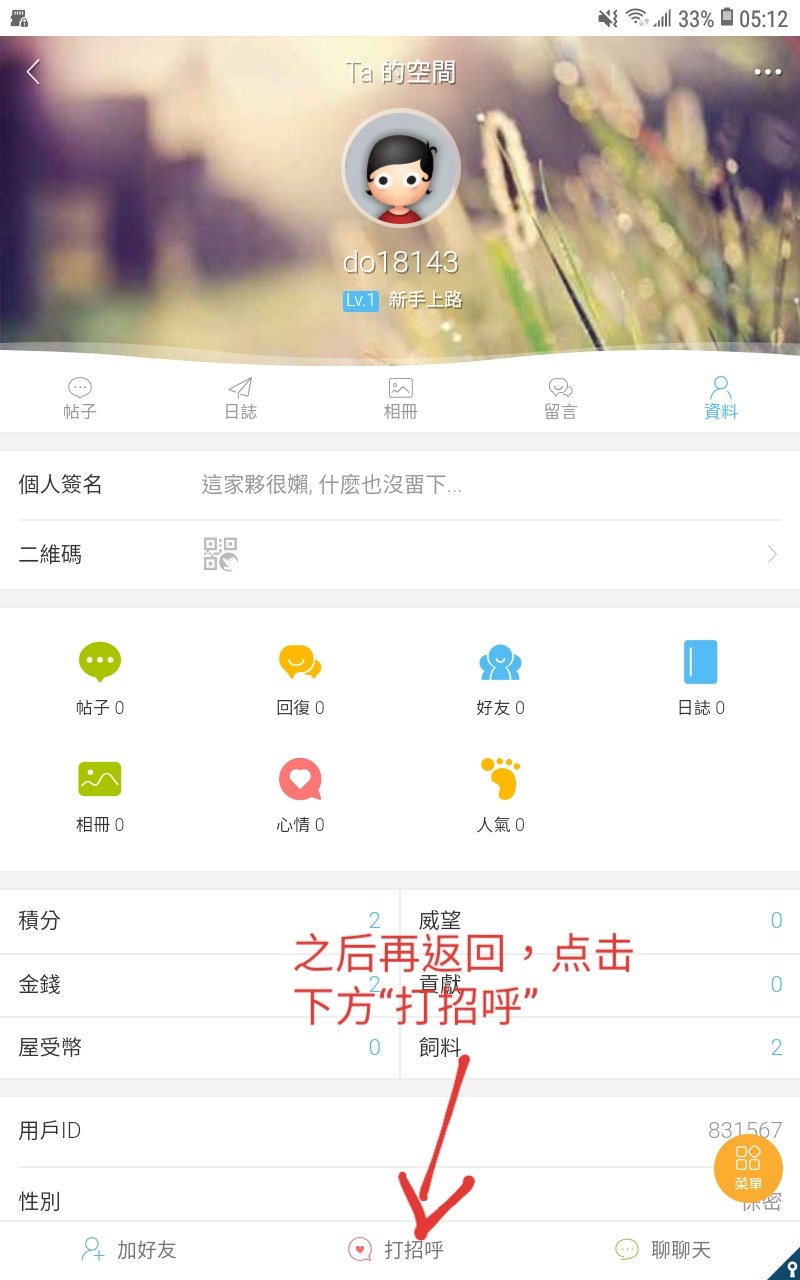Open 心情 0 moods item

300,795
